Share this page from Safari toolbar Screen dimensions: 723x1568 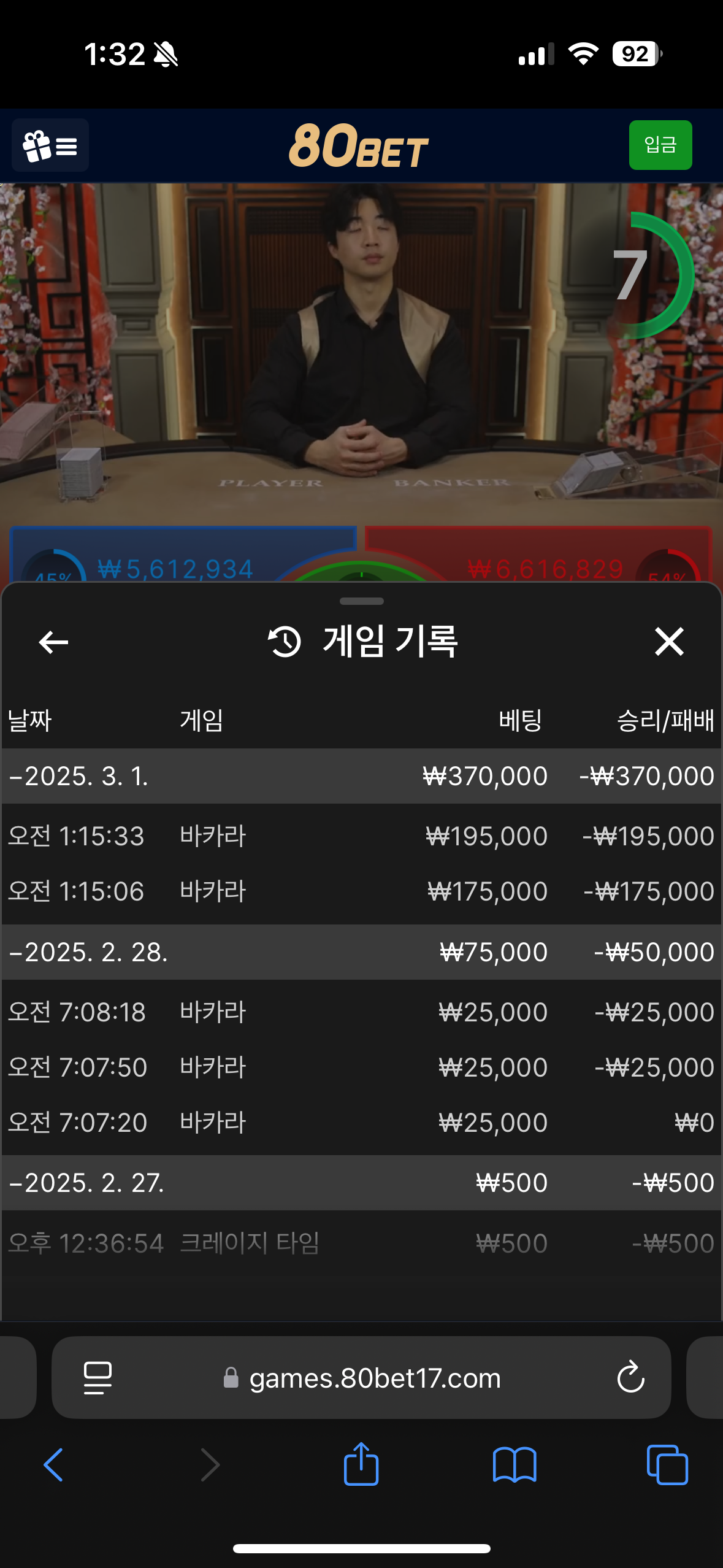tap(361, 1464)
